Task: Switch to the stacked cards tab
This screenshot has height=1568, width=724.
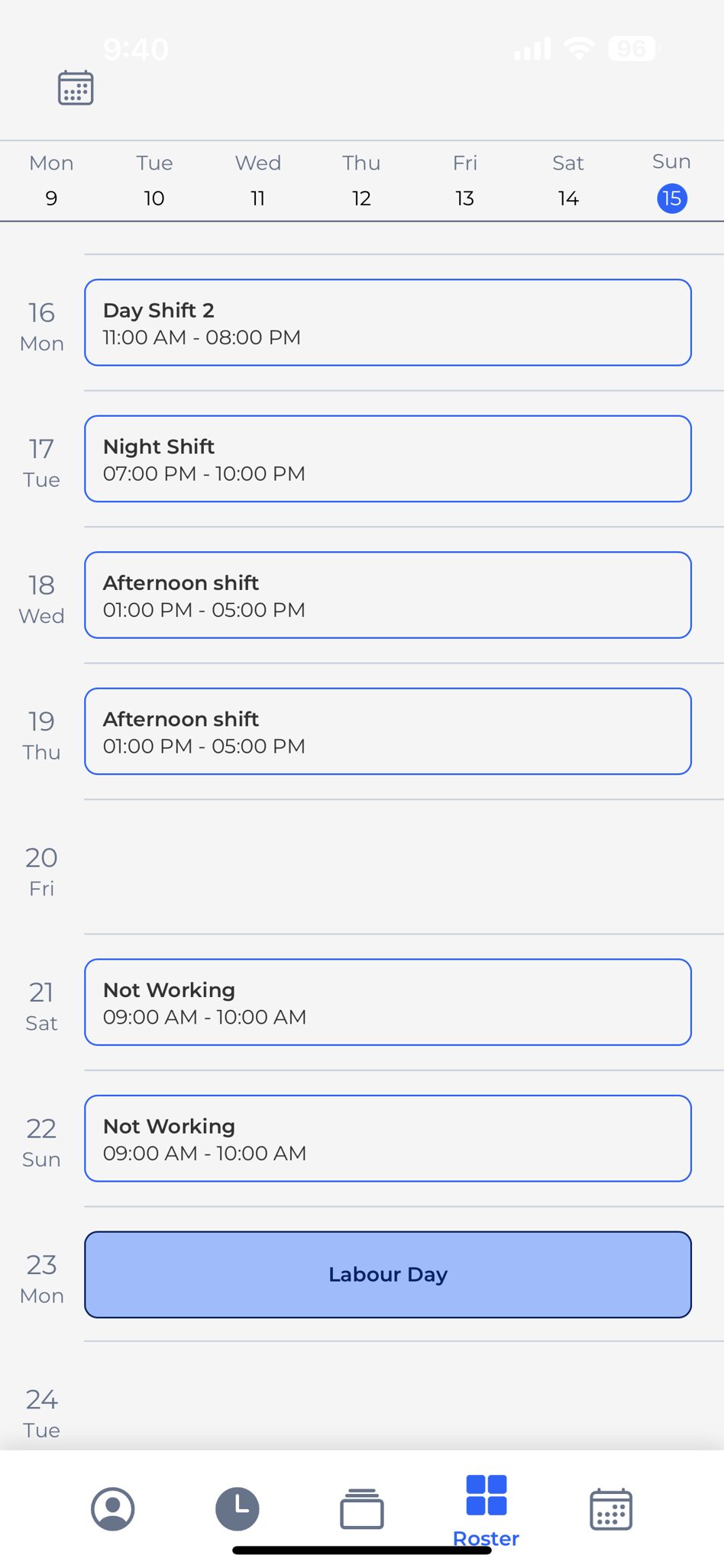Action: pyautogui.click(x=362, y=1508)
